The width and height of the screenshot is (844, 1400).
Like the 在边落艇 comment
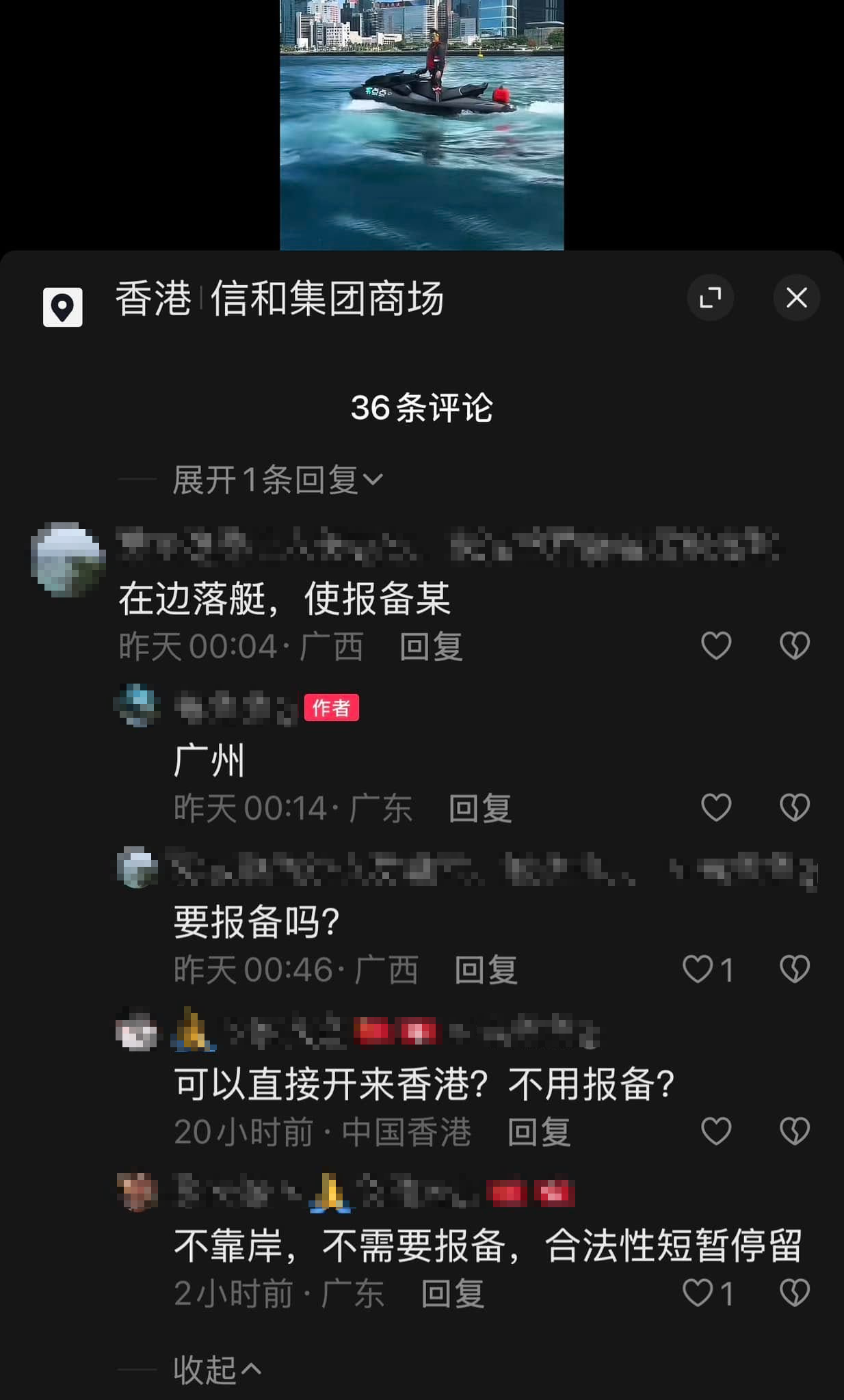click(716, 643)
